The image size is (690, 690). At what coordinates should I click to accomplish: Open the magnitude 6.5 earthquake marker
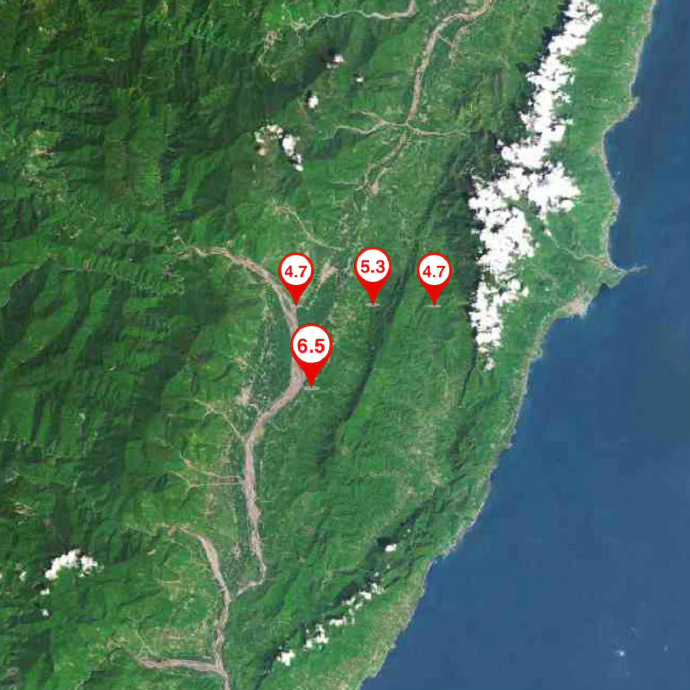(x=311, y=348)
